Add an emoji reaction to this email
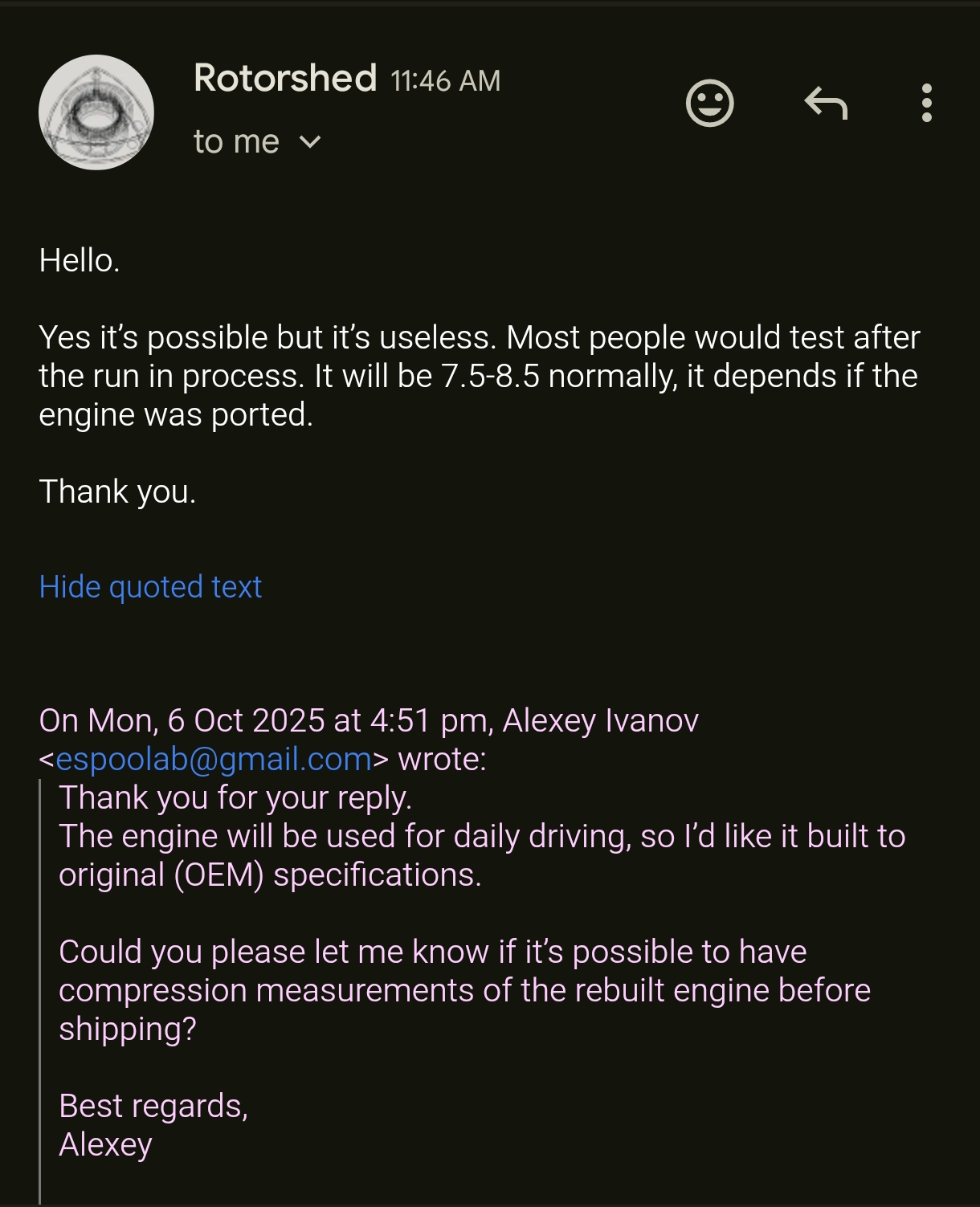 coord(709,104)
